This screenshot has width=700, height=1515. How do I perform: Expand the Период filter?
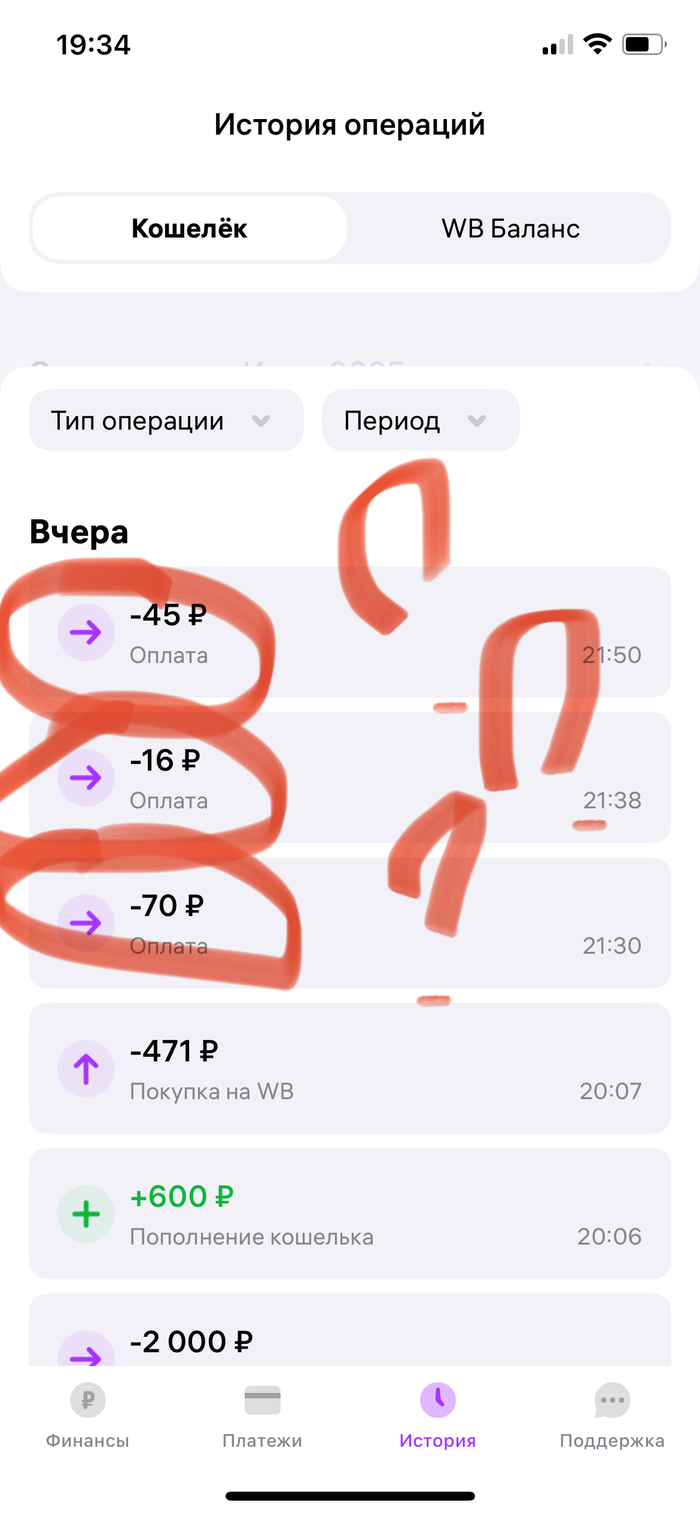420,421
